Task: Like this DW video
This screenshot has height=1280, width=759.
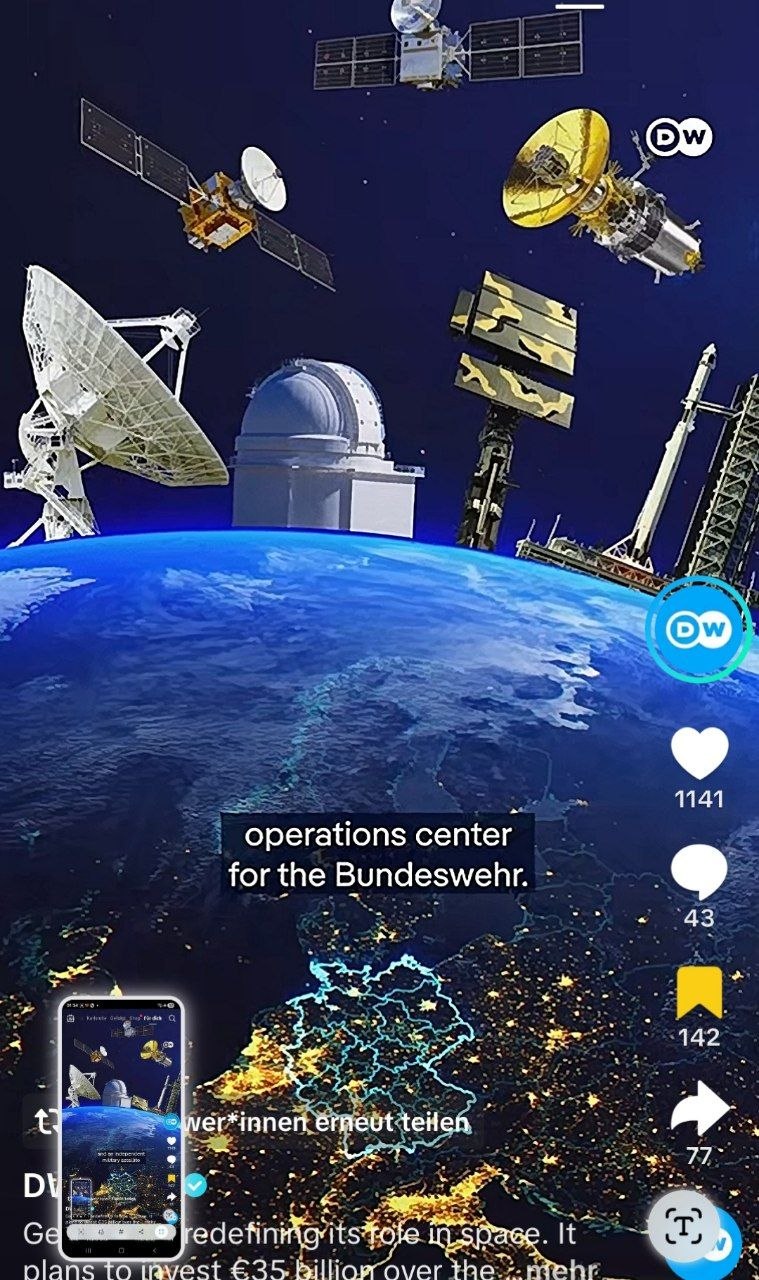Action: 699,754
